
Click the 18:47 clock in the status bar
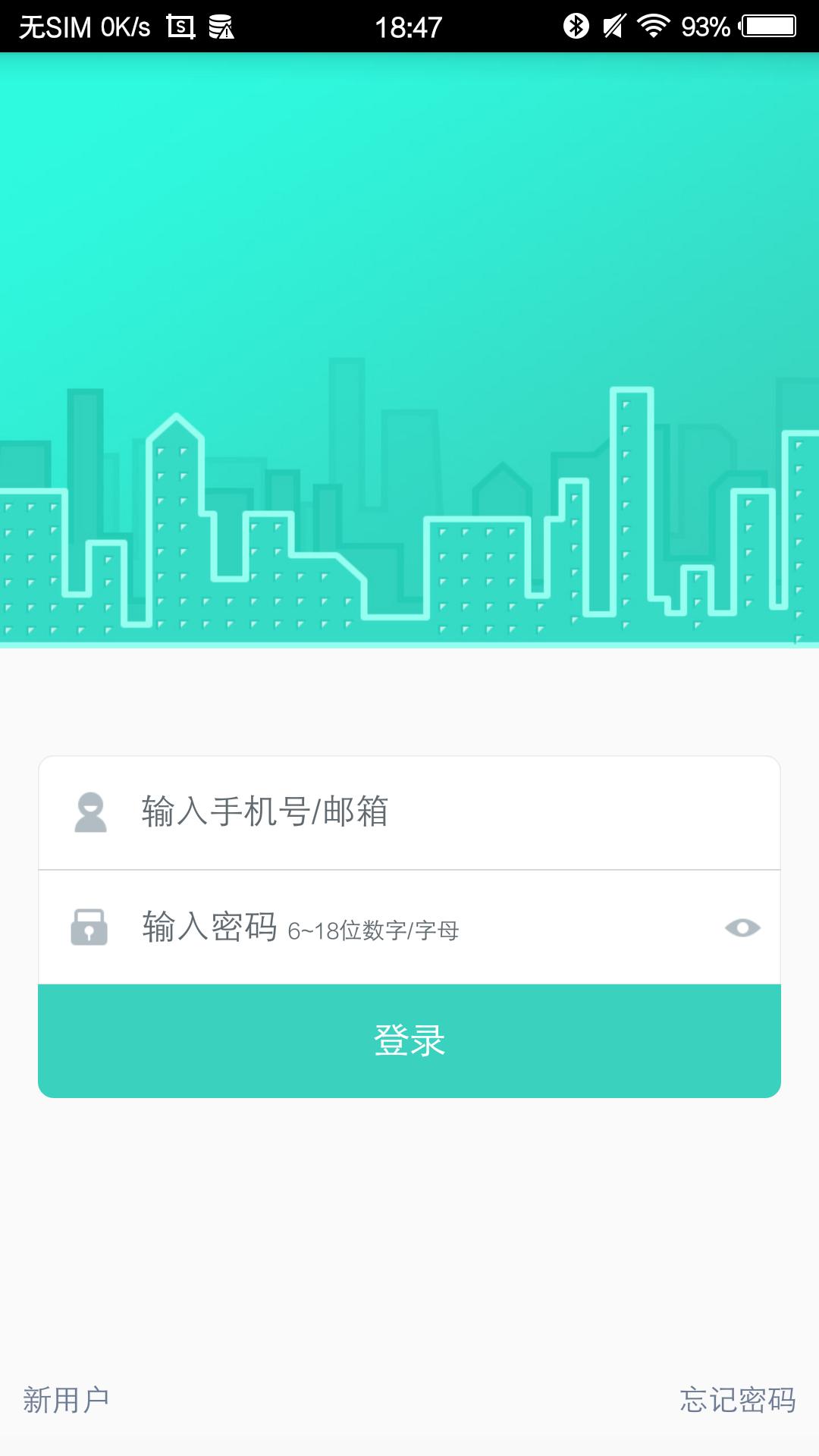point(409,24)
